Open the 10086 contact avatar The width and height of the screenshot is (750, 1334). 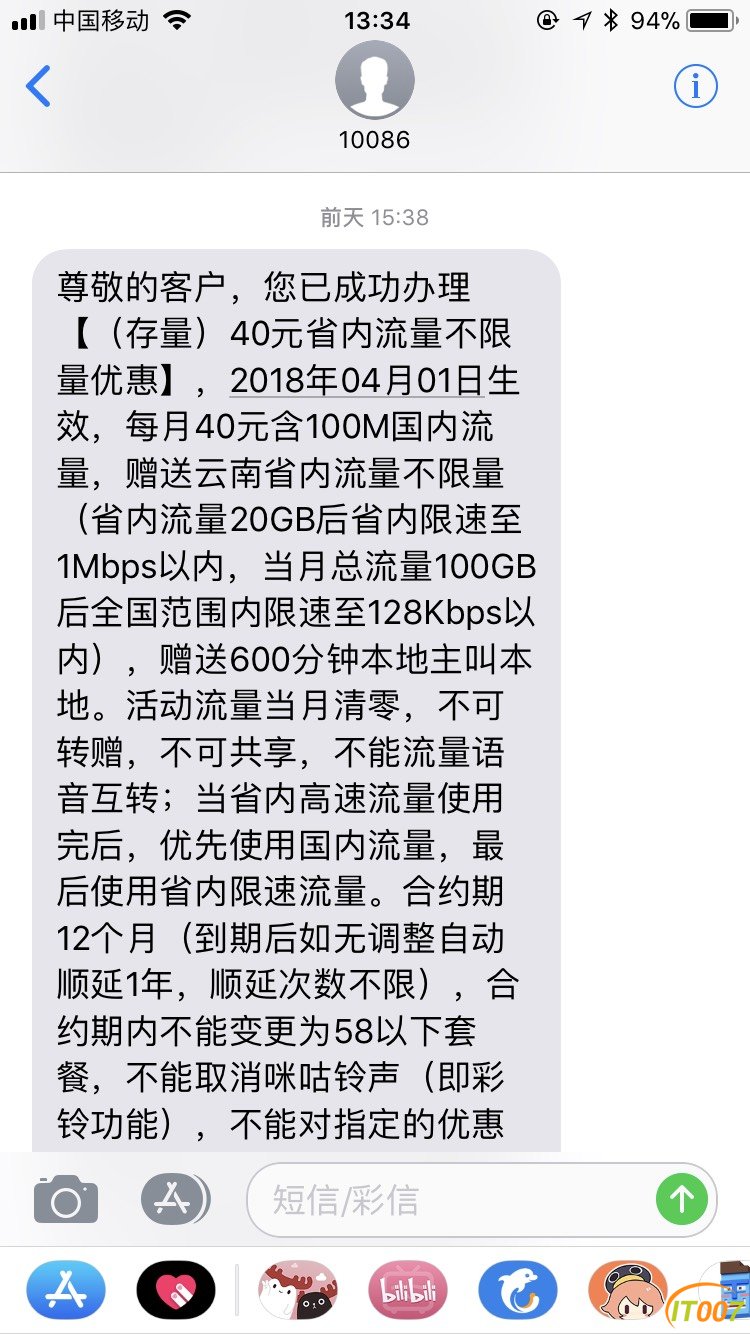point(374,80)
